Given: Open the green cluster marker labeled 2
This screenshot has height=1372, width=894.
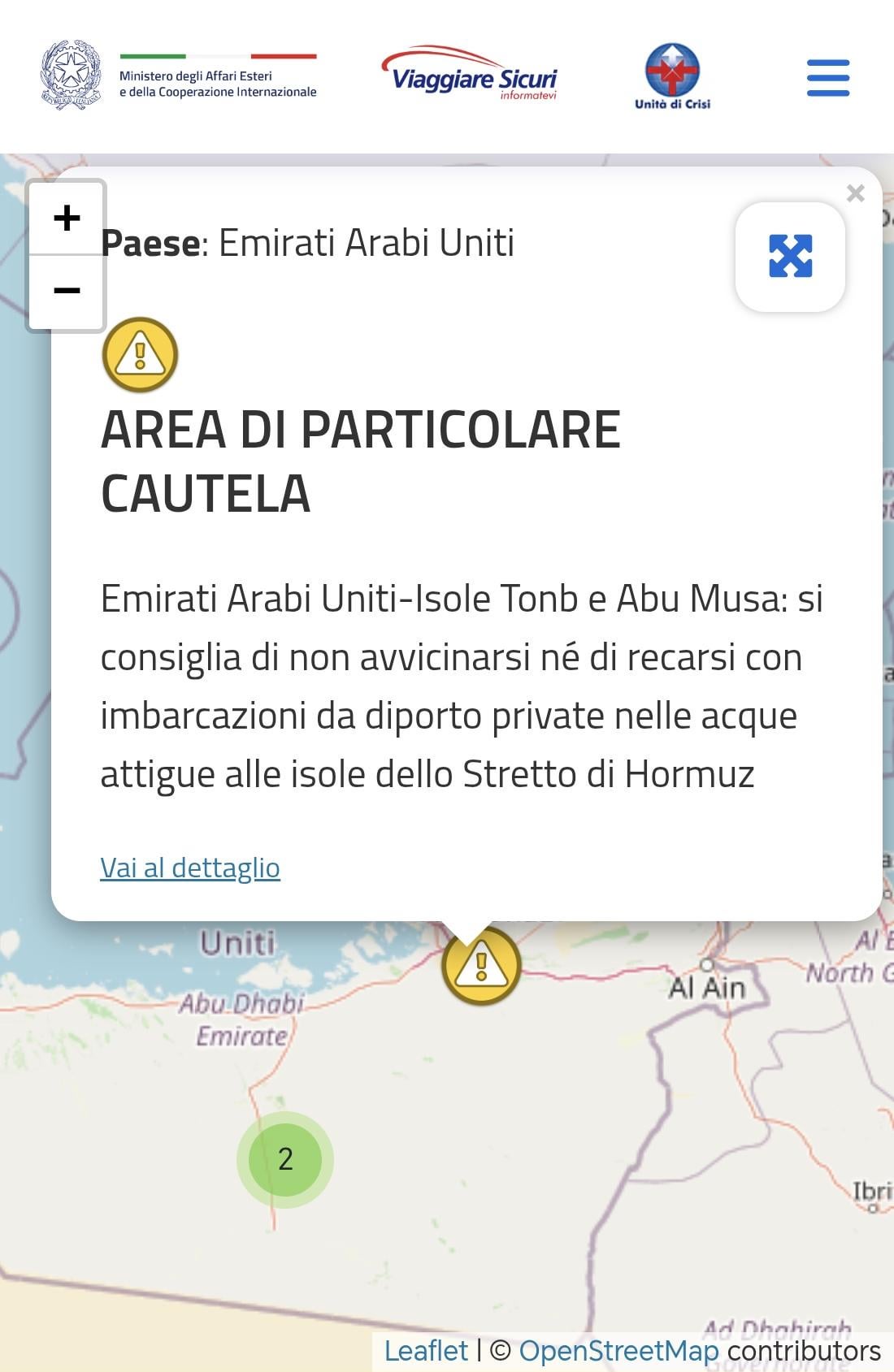Looking at the screenshot, I should click(285, 1159).
